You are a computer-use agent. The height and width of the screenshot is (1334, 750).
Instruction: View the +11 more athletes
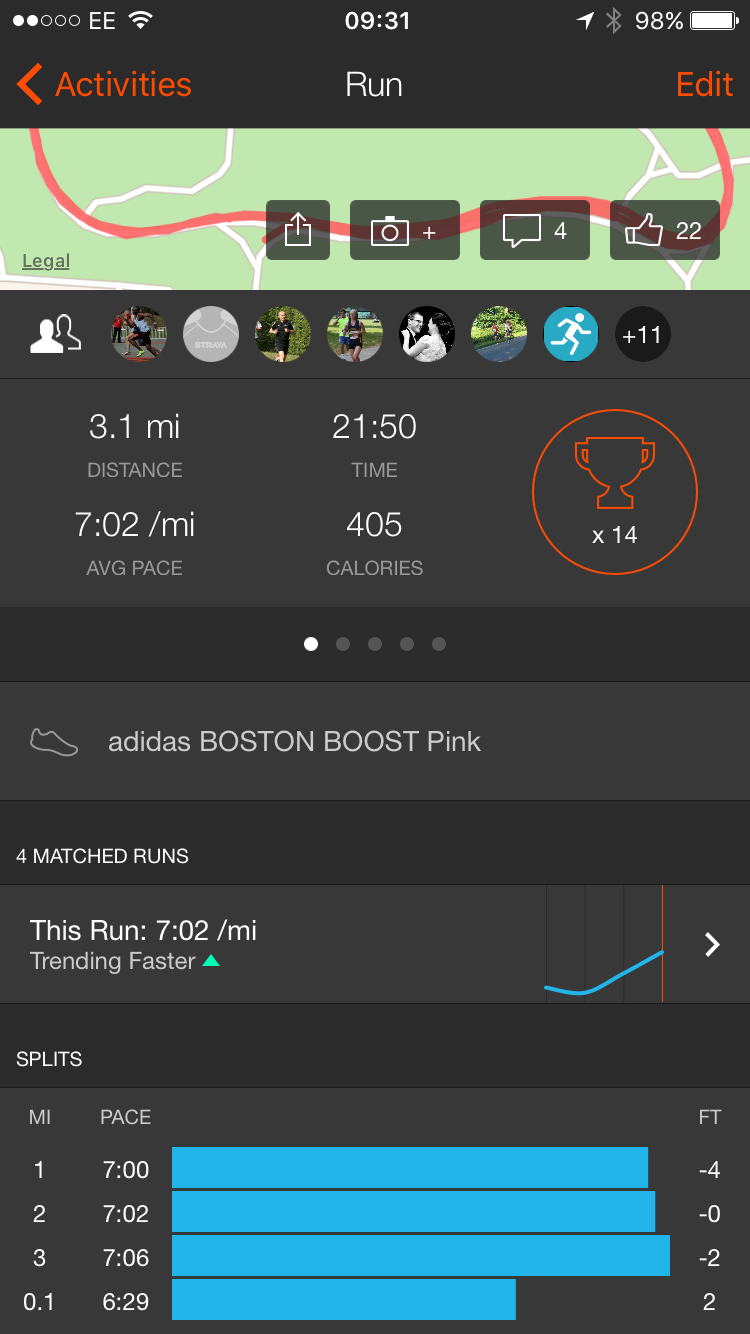(x=642, y=334)
